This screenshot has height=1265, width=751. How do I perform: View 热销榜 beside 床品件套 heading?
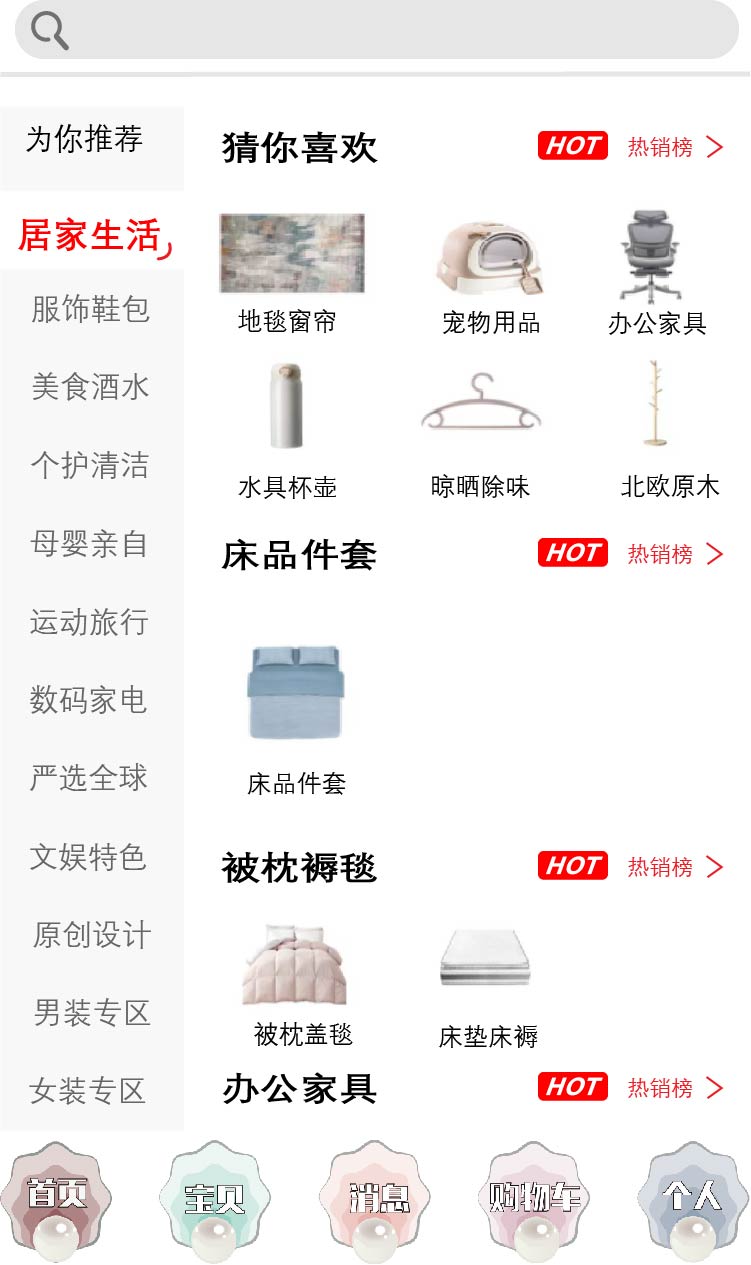pos(674,554)
